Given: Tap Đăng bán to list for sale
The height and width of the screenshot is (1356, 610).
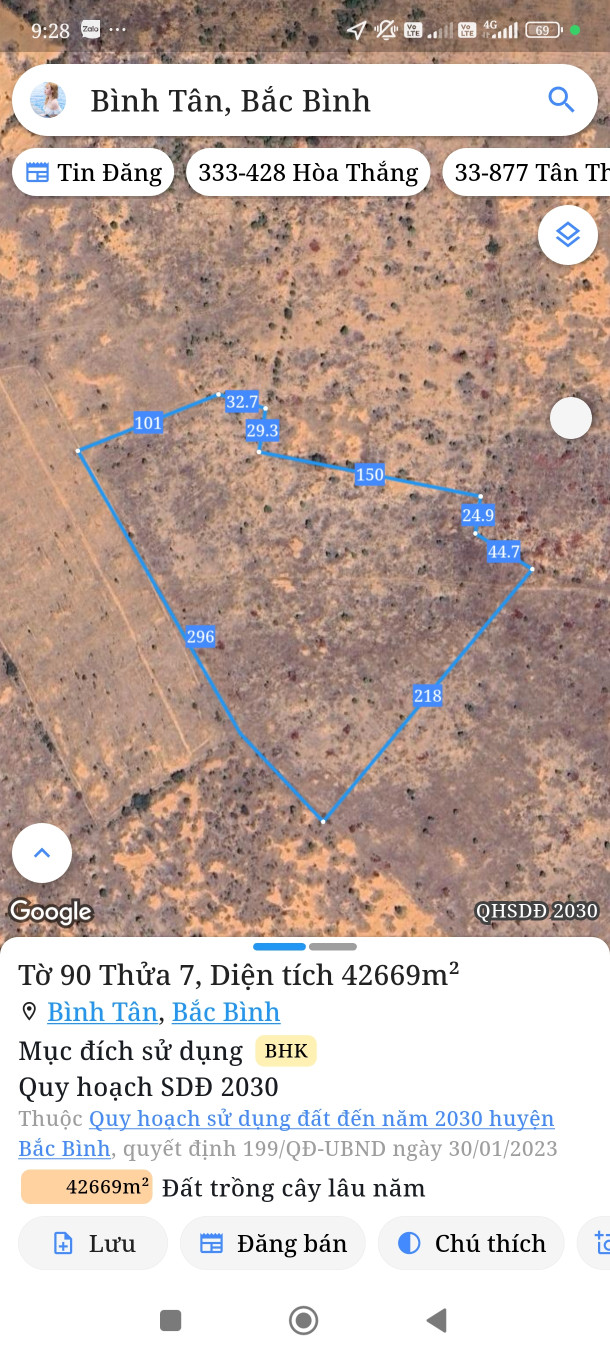Looking at the screenshot, I should 273,1243.
